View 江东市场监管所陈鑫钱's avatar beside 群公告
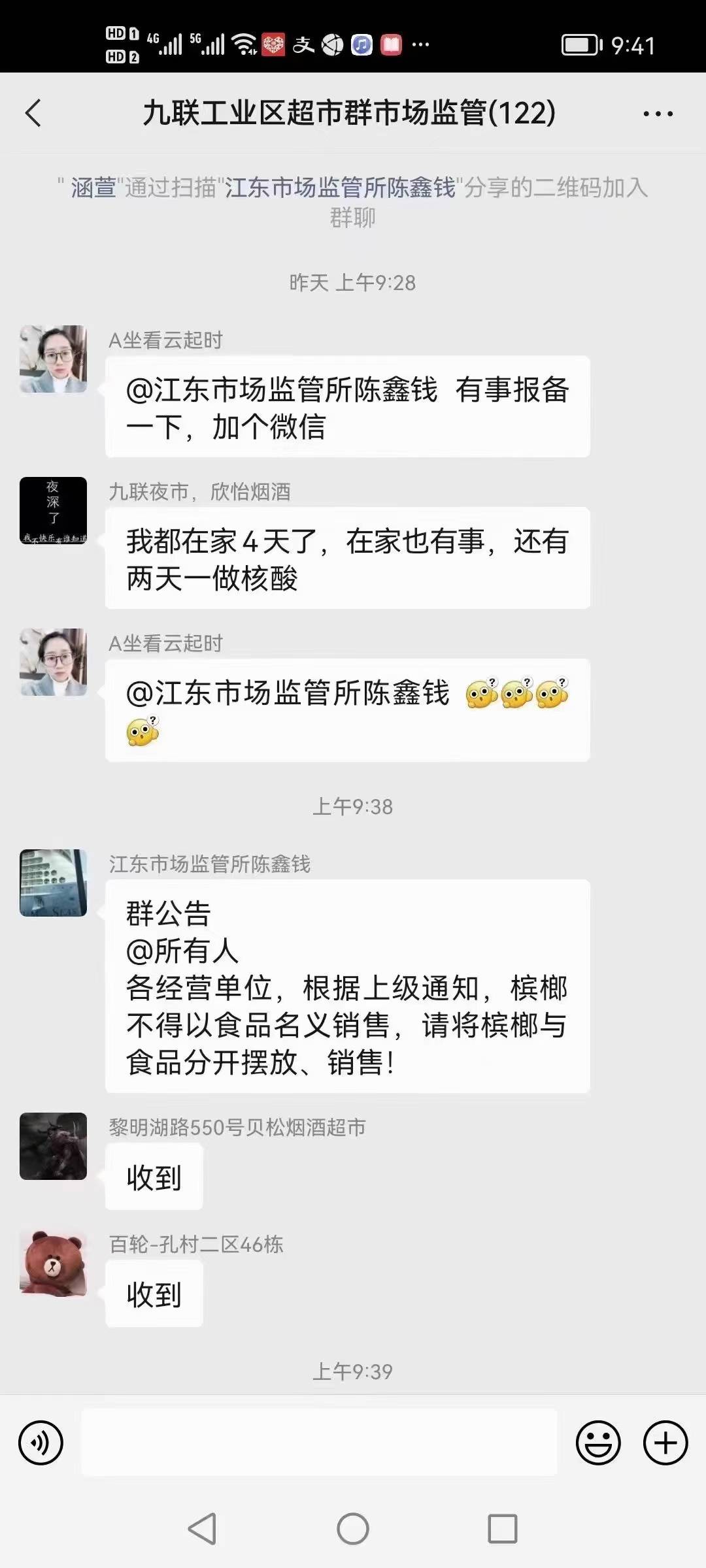Viewport: 706px width, 1568px height. pos(53,883)
